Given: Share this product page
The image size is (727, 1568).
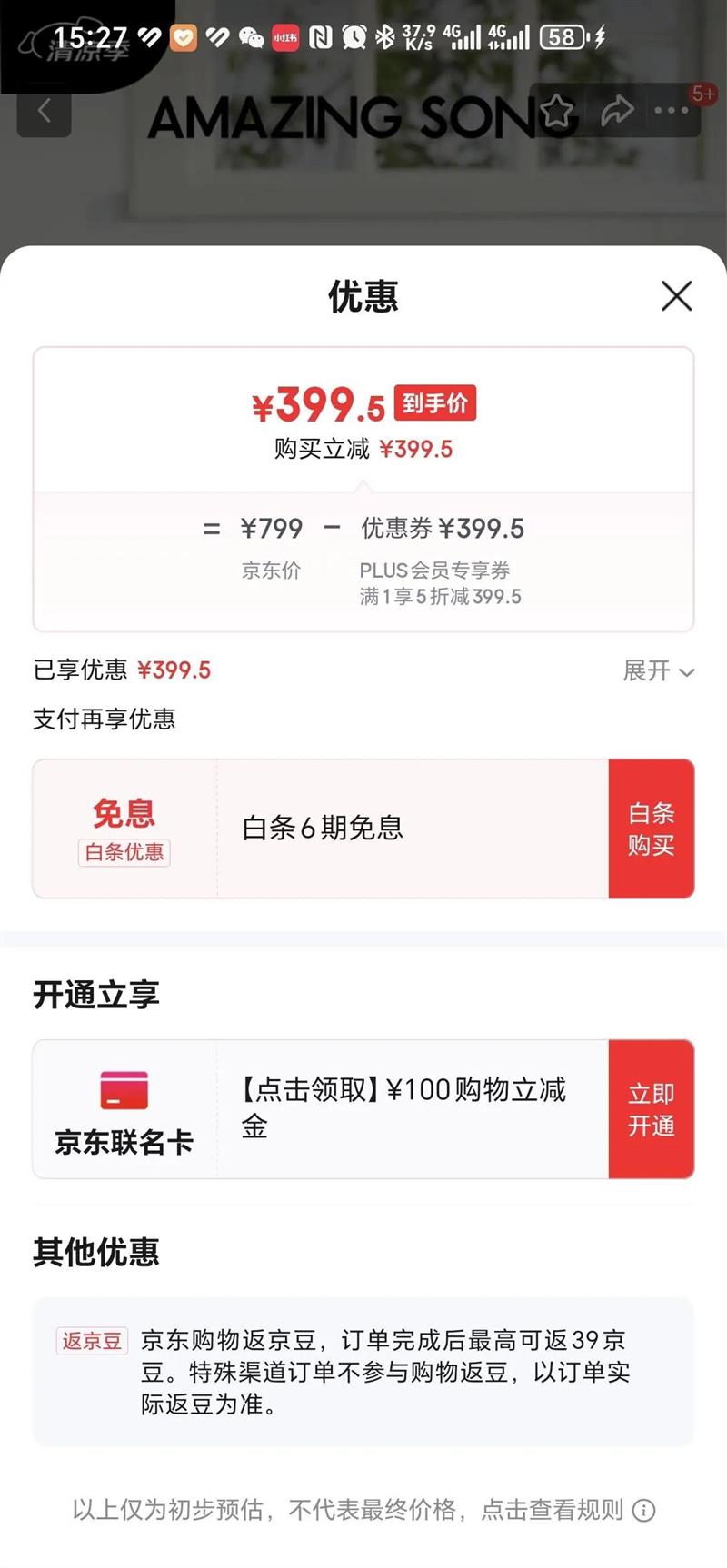Looking at the screenshot, I should [617, 111].
